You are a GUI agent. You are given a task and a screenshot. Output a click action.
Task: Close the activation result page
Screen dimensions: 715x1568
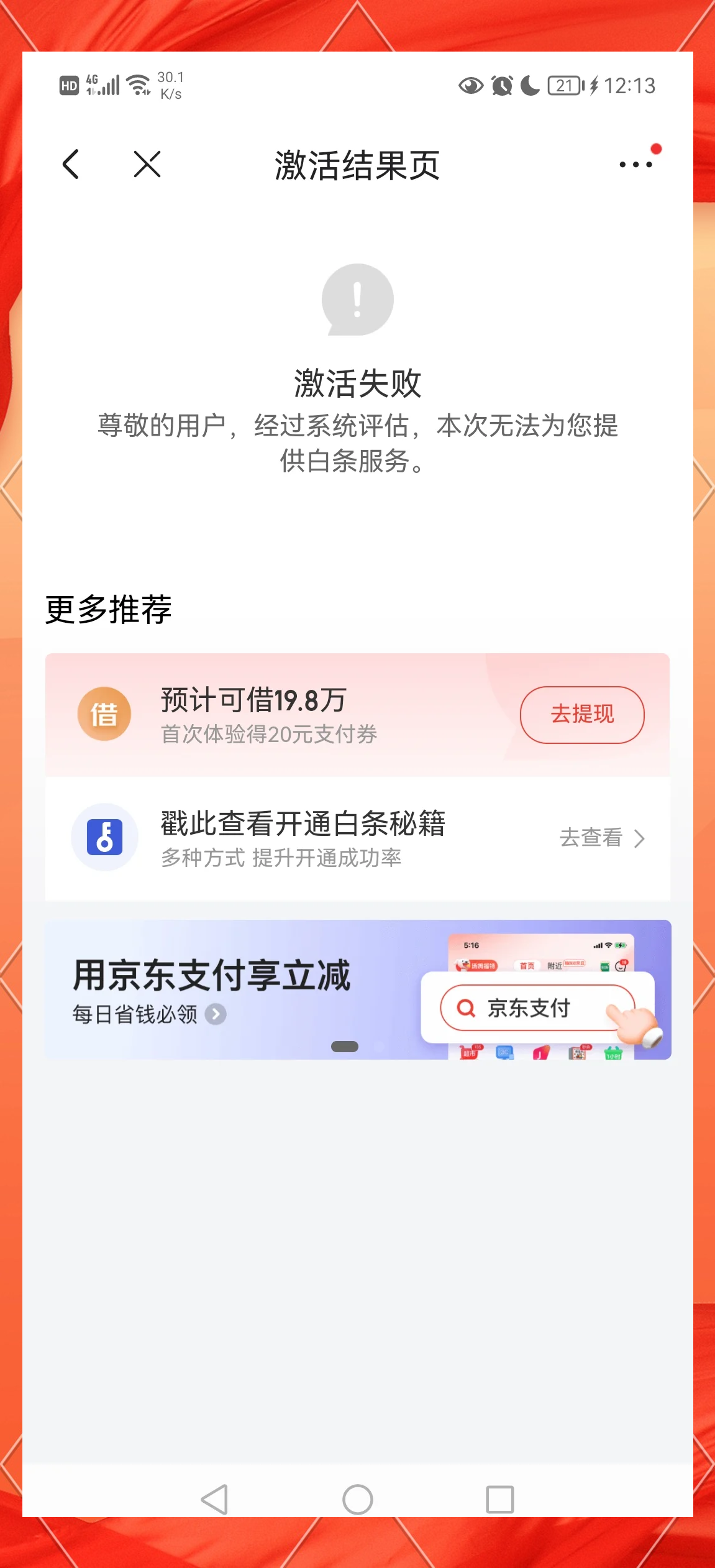pyautogui.click(x=147, y=165)
